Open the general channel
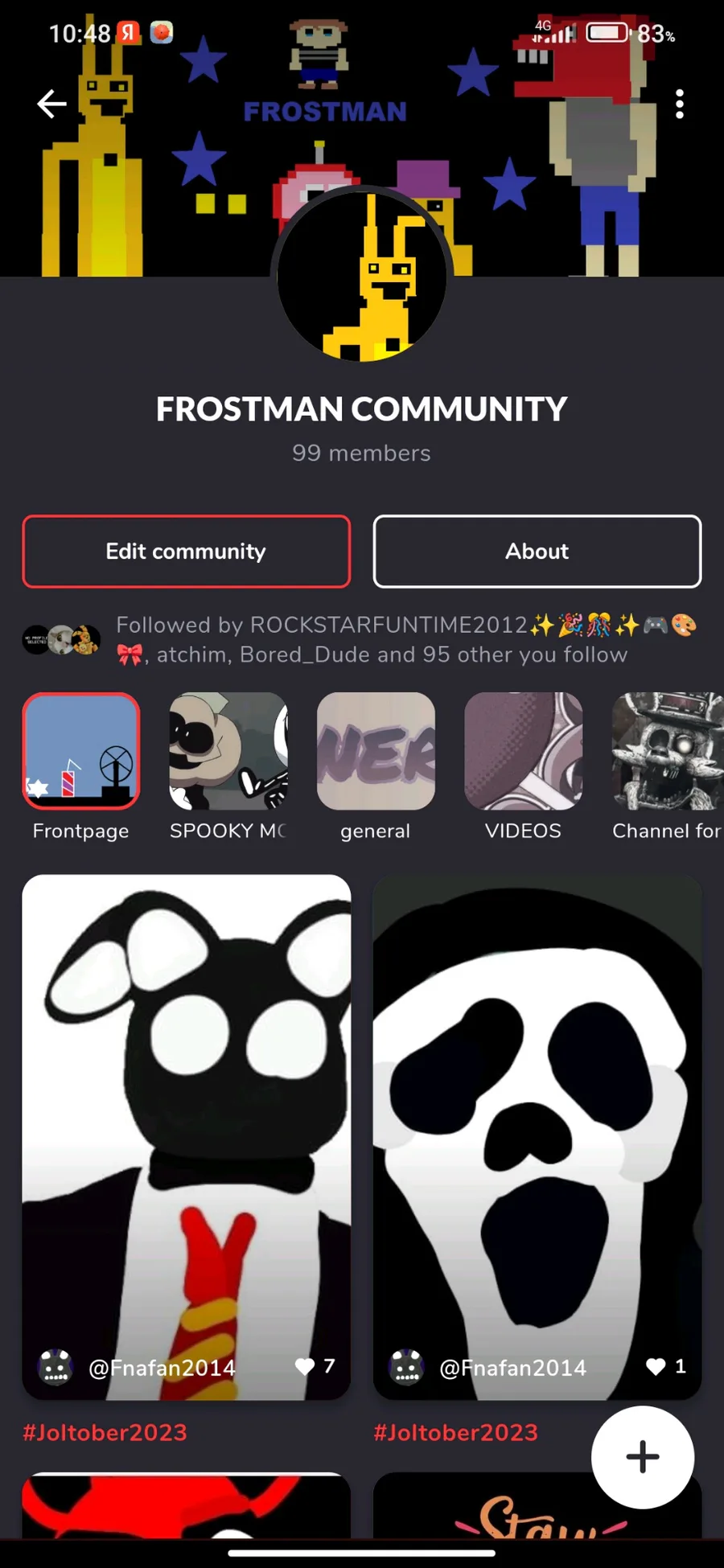 (x=376, y=752)
